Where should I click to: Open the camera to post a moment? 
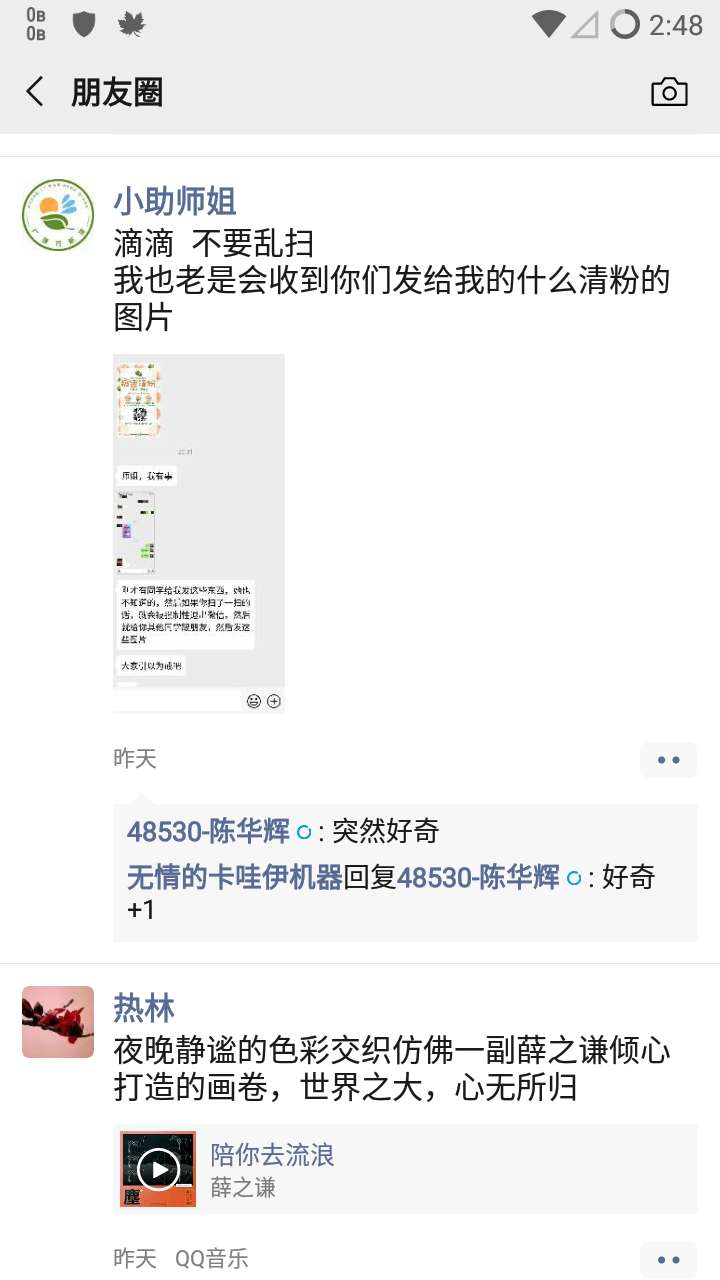669,92
